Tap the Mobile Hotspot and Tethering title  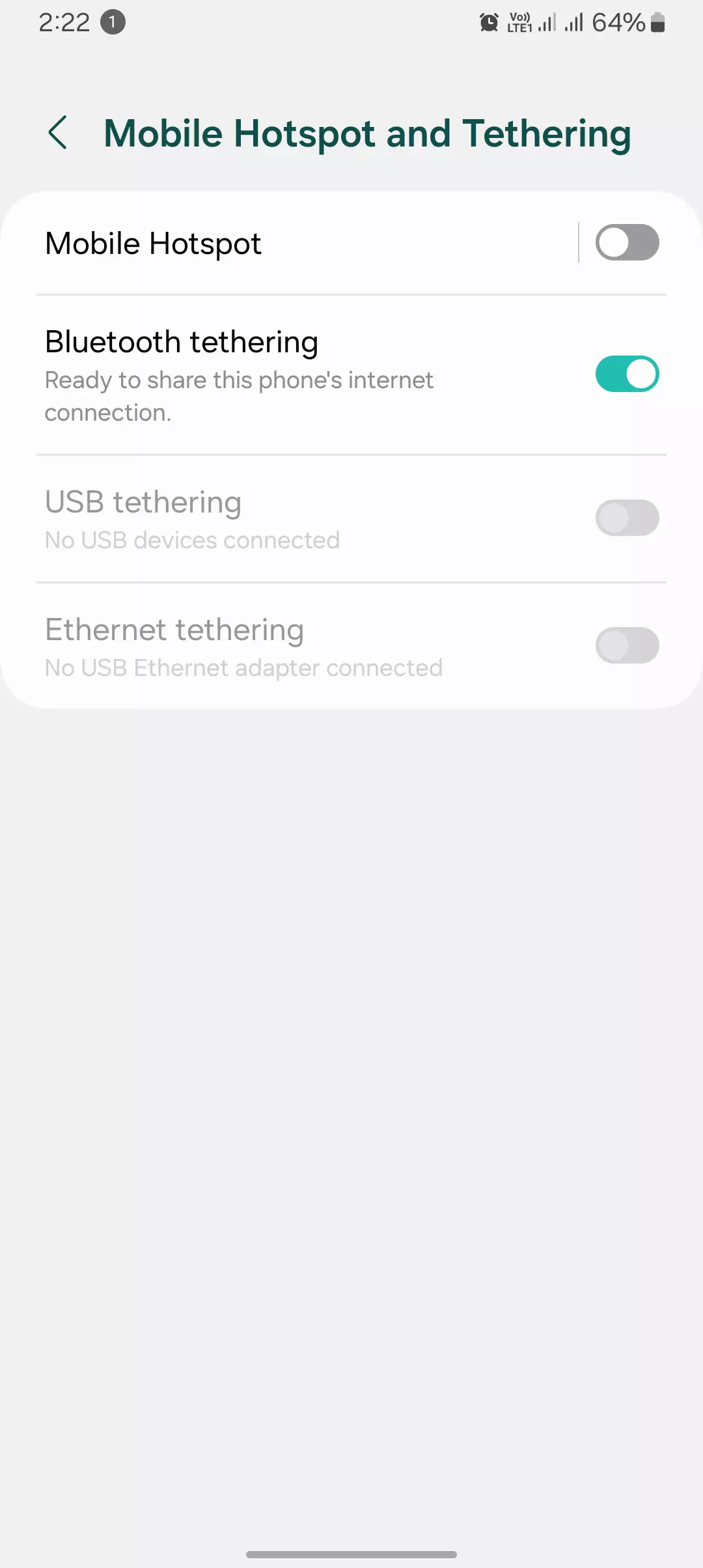[x=368, y=133]
